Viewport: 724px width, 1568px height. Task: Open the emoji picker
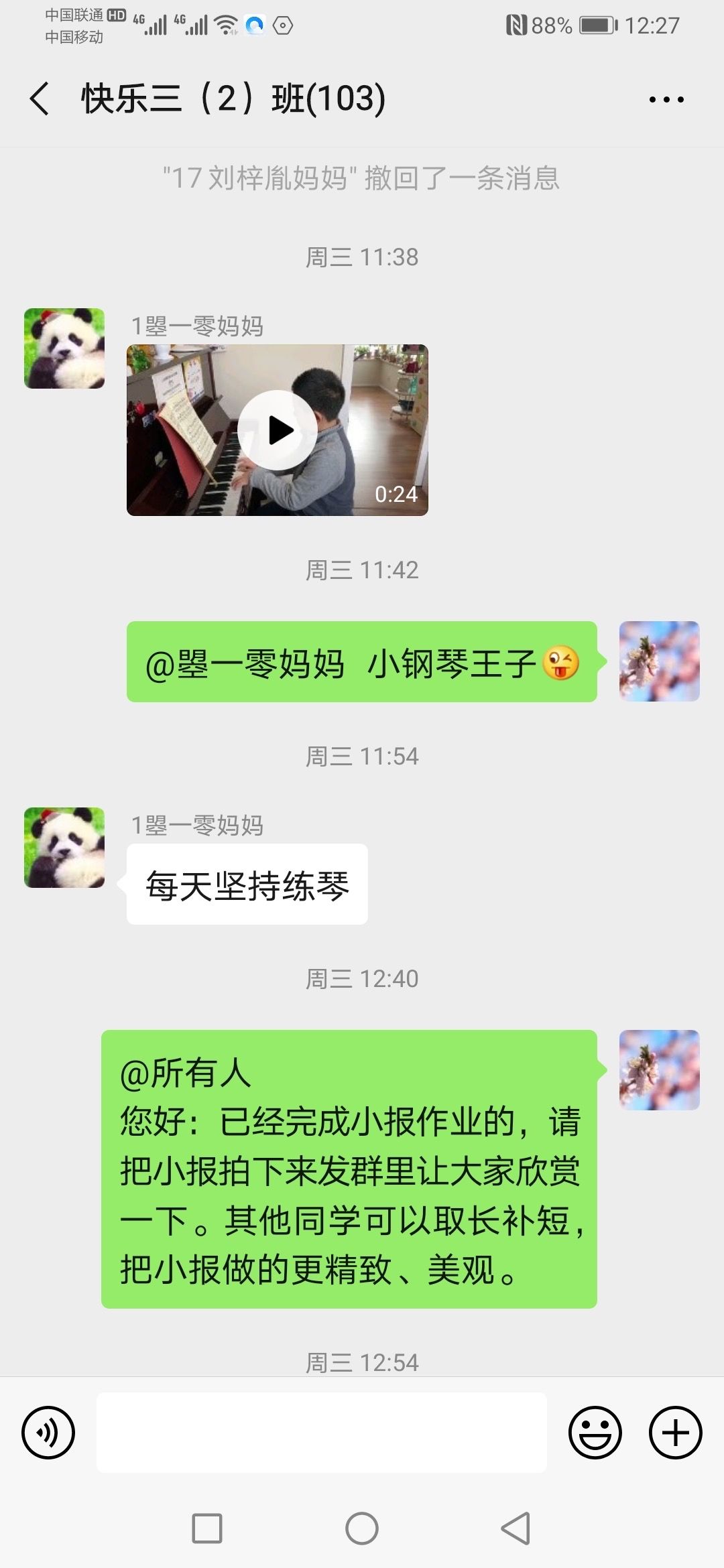(x=595, y=1433)
